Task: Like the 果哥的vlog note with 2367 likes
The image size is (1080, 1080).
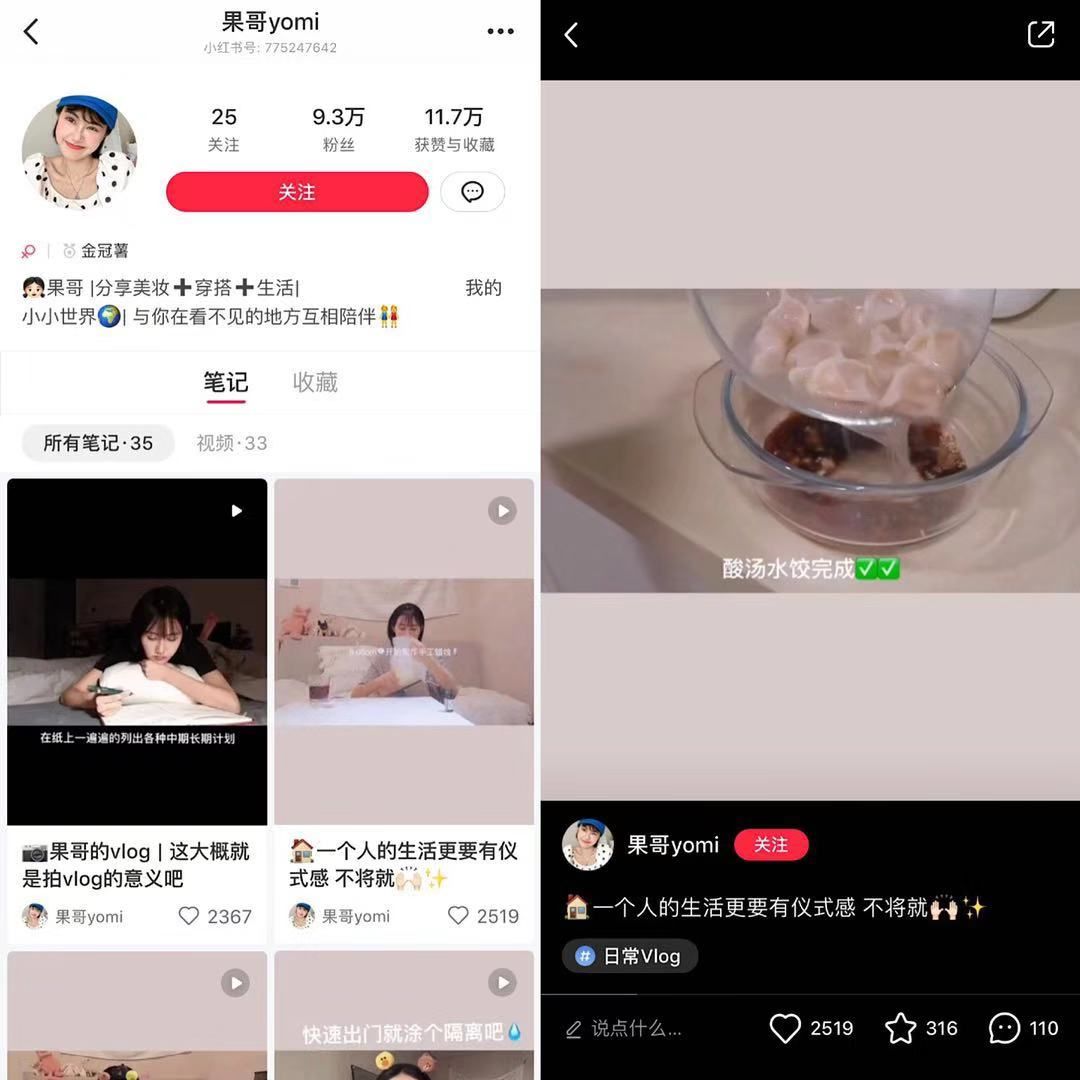Action: (189, 916)
